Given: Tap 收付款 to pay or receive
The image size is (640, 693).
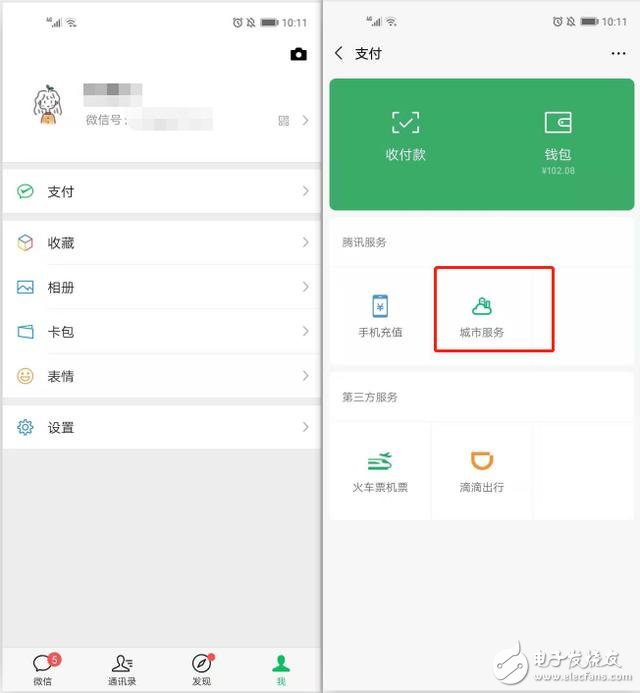Looking at the screenshot, I should [x=405, y=136].
